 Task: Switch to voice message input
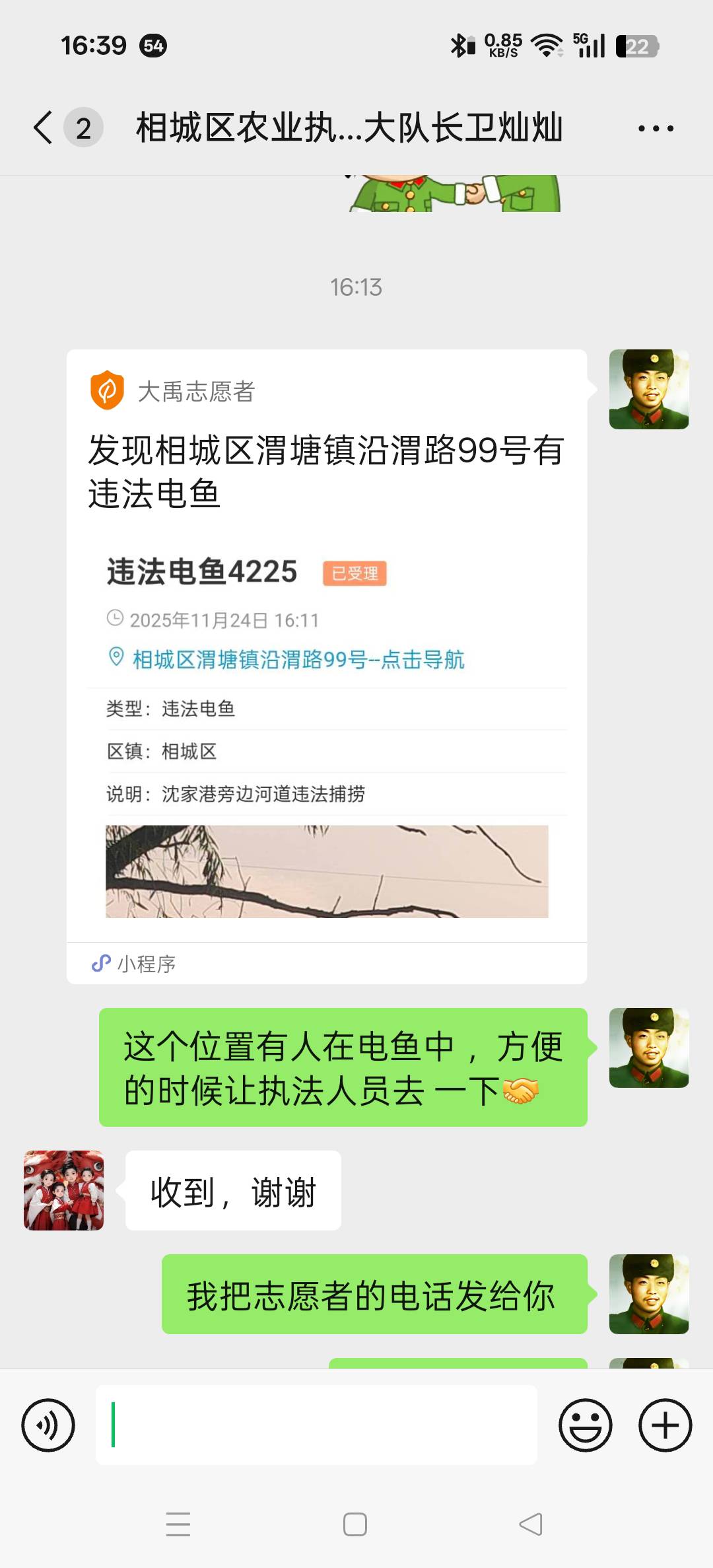pyautogui.click(x=48, y=1425)
